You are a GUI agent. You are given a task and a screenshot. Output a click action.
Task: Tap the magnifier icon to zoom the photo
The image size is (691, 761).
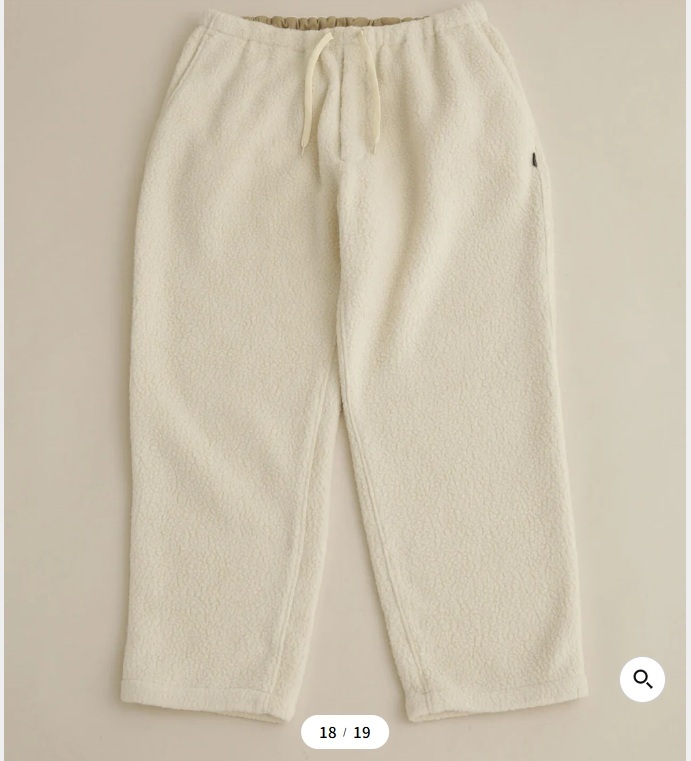point(642,680)
